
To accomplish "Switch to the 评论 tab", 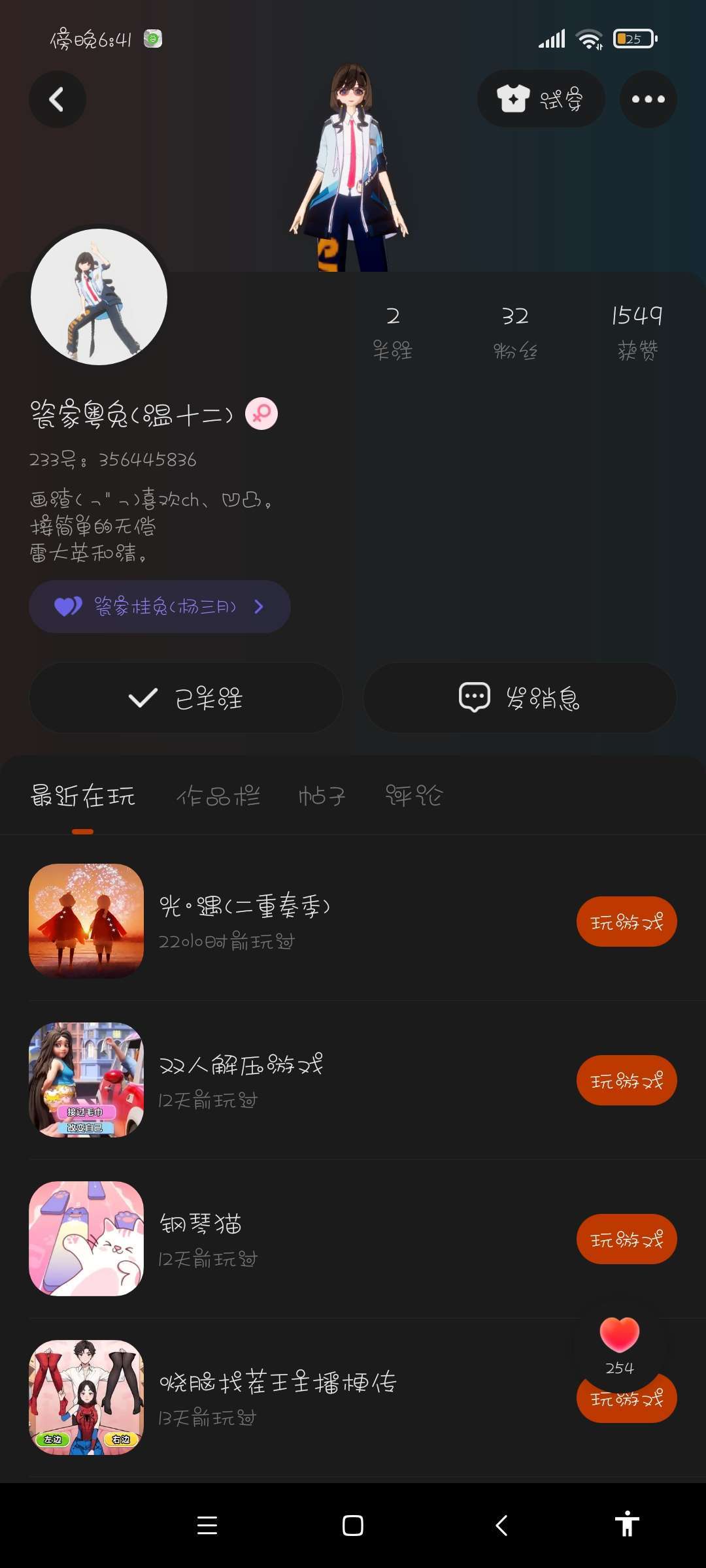I will point(414,796).
